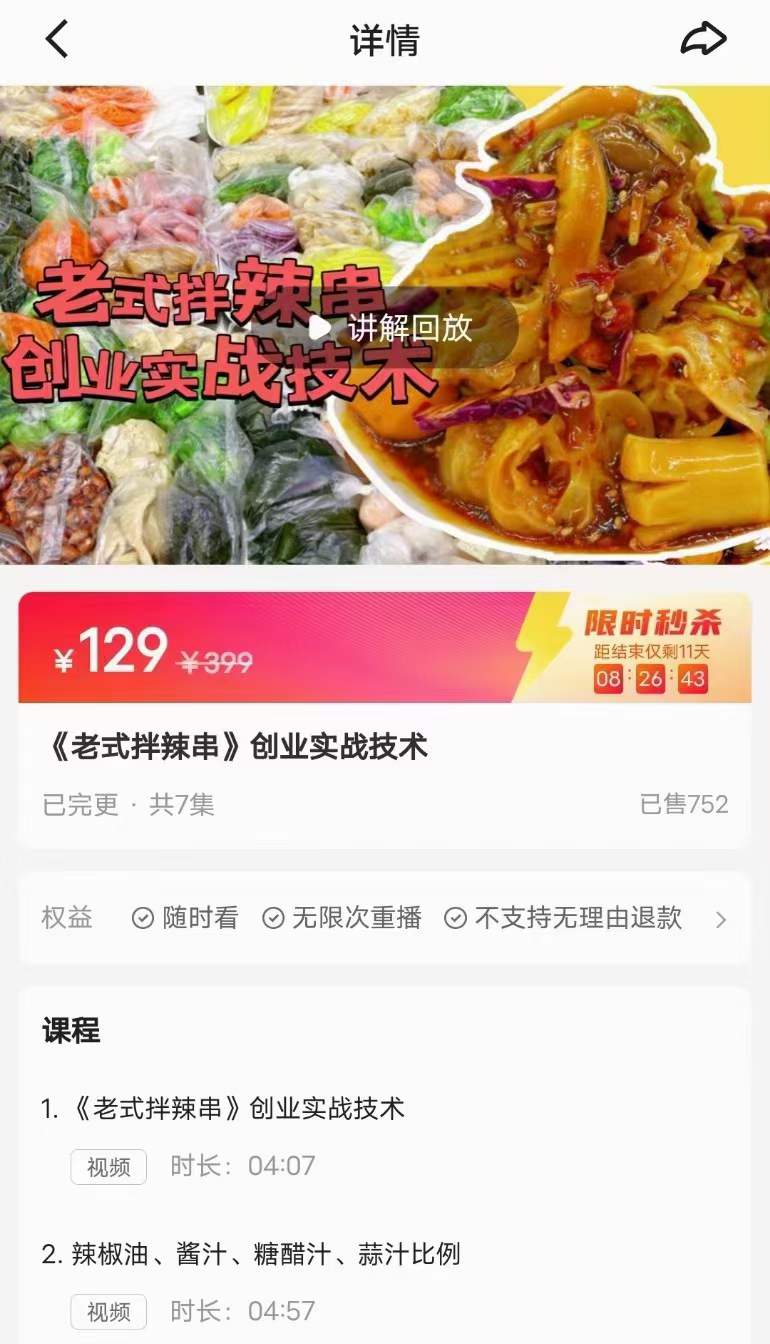The height and width of the screenshot is (1344, 770).
Task: Click the course title 《老式拌辣串》创业实战技术
Action: [x=240, y=748]
